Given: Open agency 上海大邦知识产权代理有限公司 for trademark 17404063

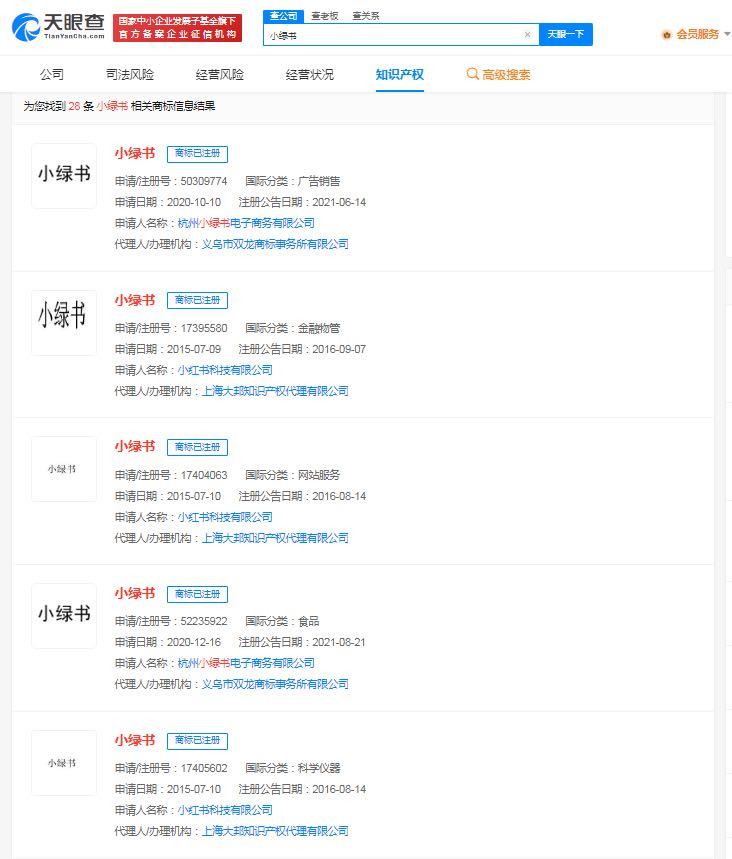Looking at the screenshot, I should (275, 538).
